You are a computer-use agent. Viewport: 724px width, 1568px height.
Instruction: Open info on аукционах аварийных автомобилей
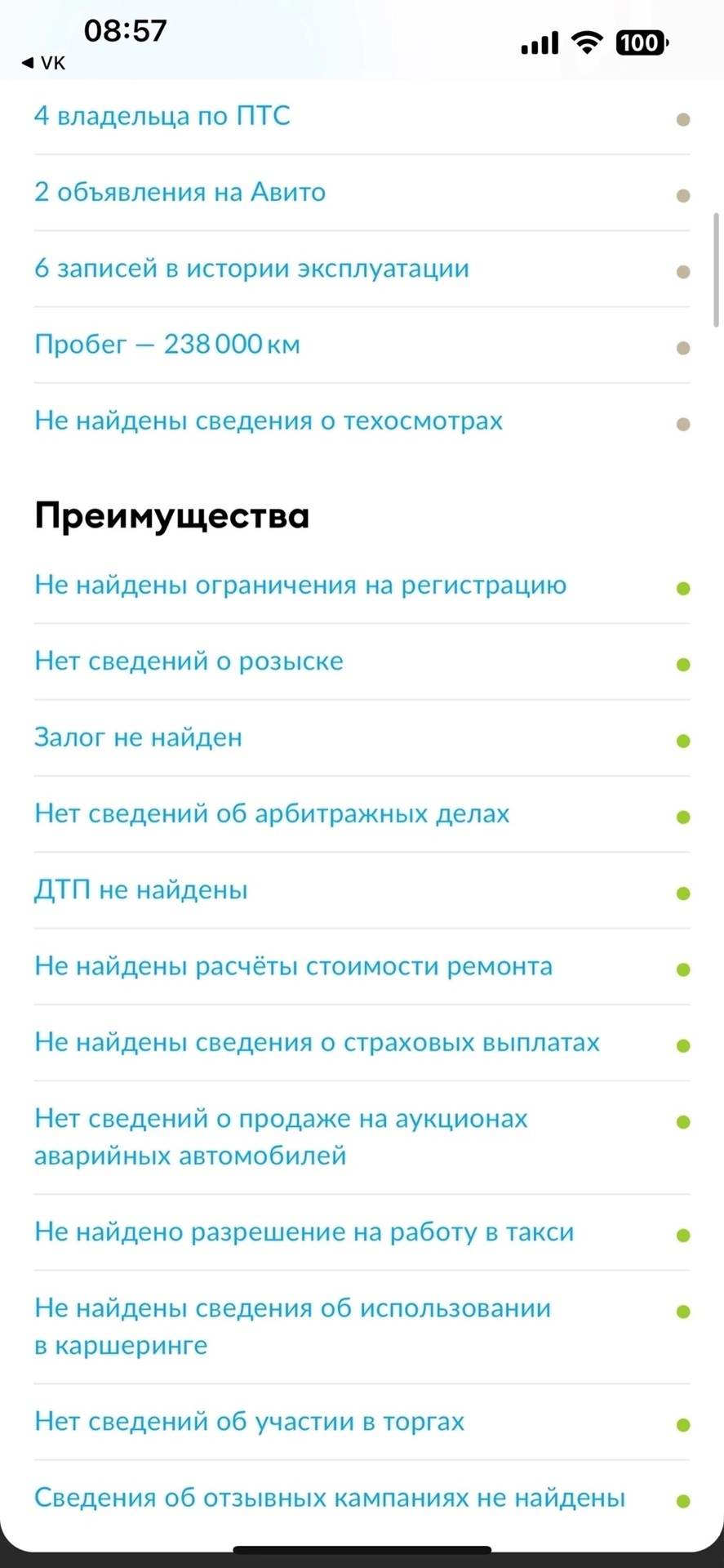click(x=362, y=1138)
